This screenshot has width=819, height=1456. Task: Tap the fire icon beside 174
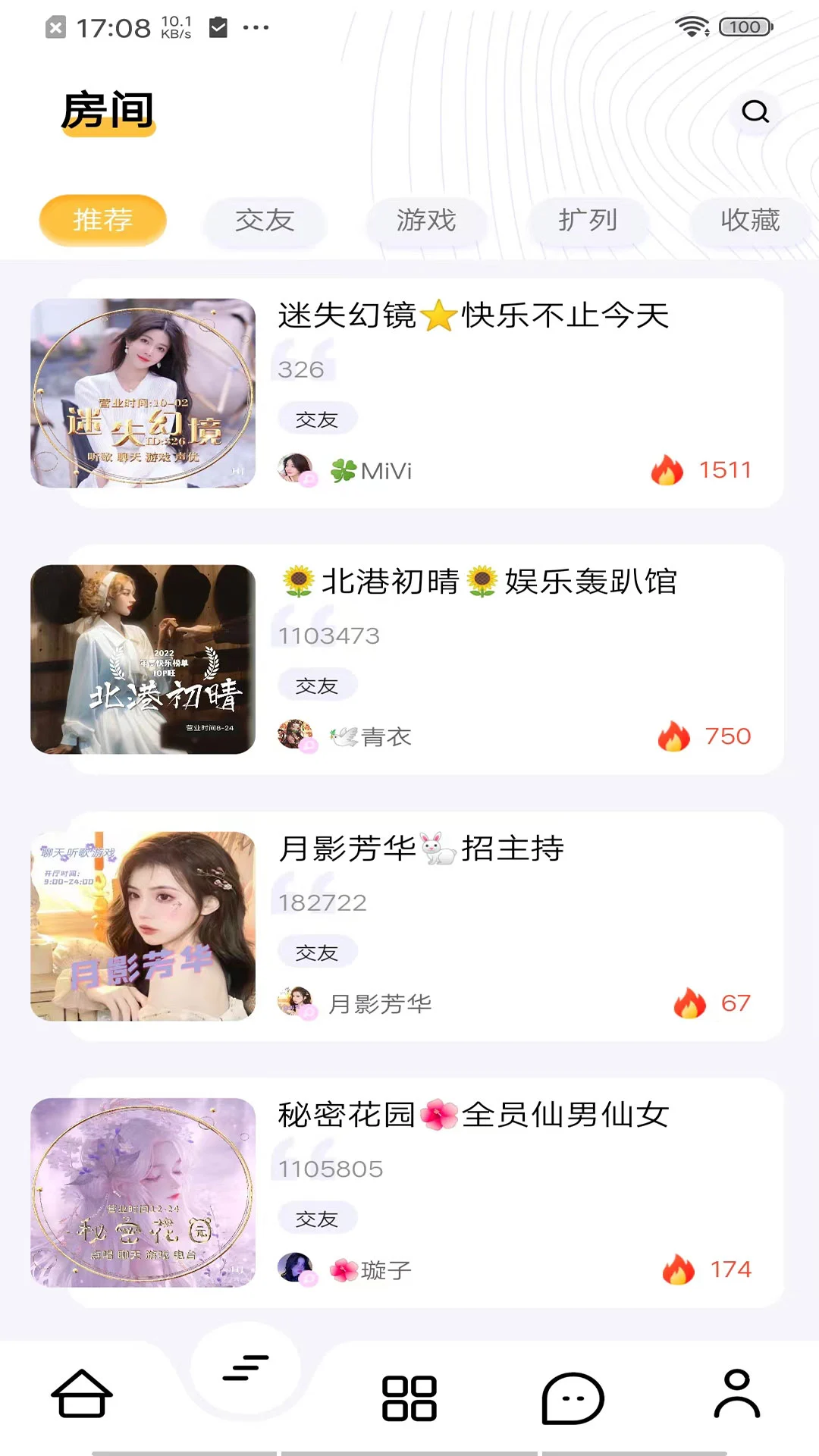678,1269
